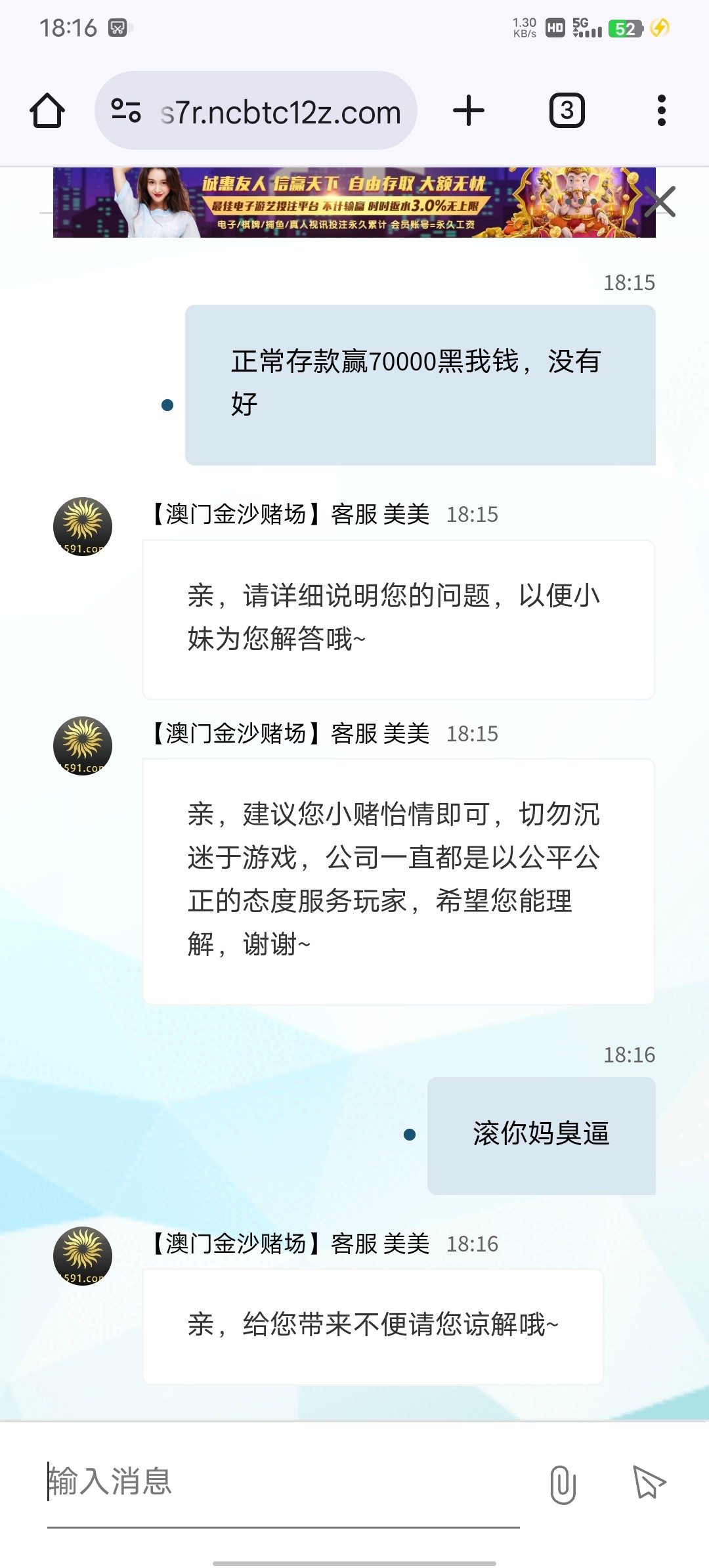Open a new browser tab
Image resolution: width=709 pixels, height=1568 pixels.
coord(469,110)
